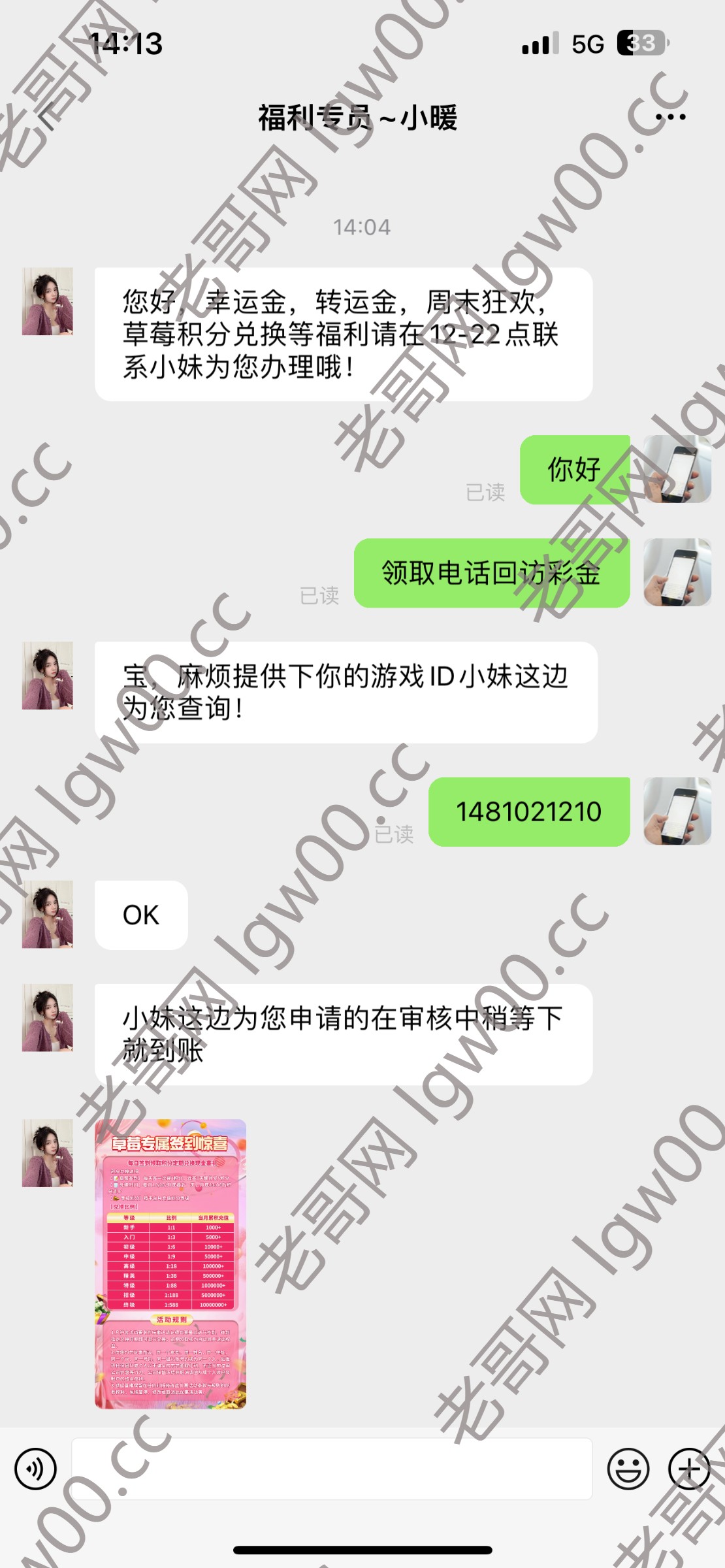The width and height of the screenshot is (725, 1568).
Task: Focus the message text field
Action: (332, 1469)
